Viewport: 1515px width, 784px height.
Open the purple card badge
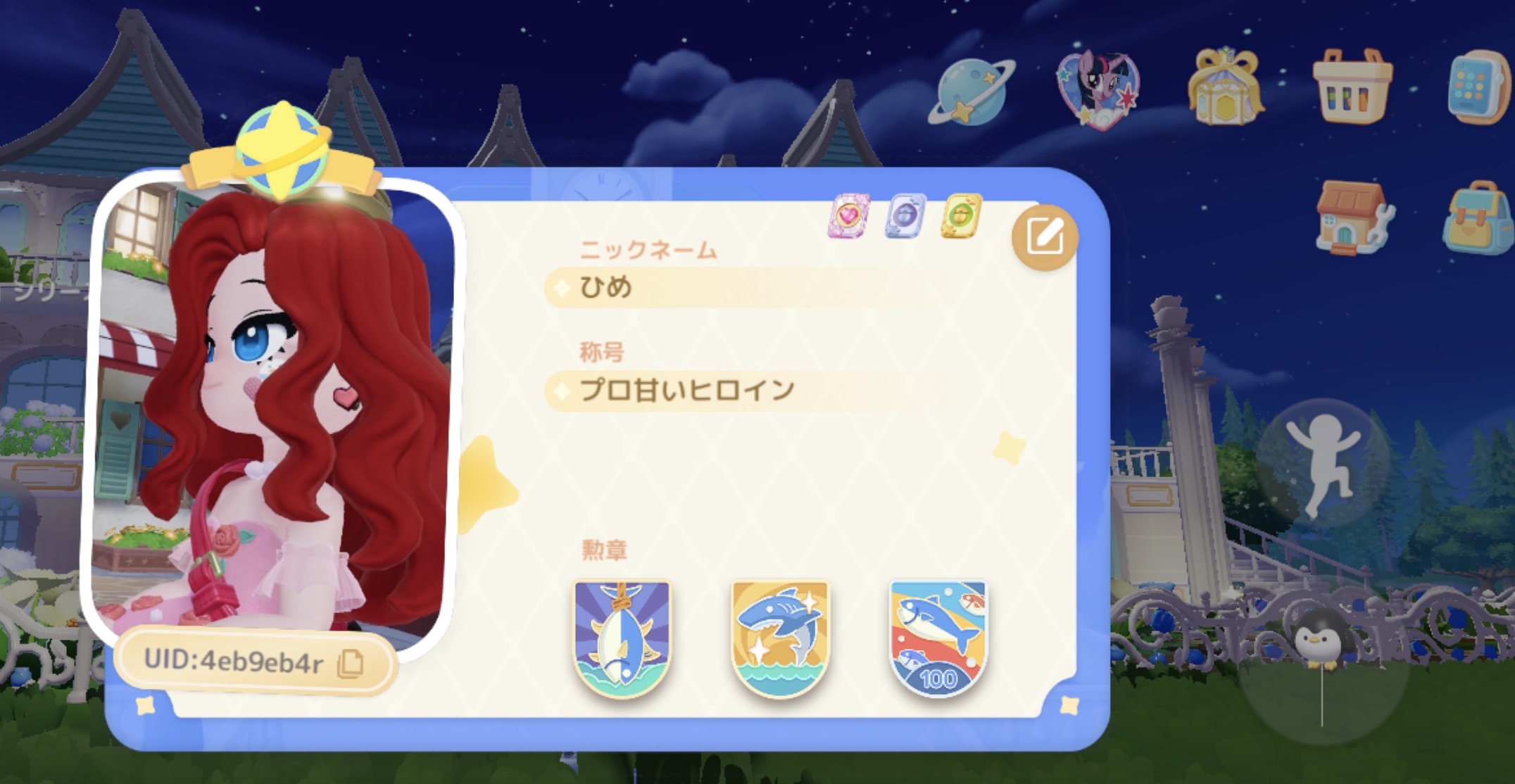click(x=905, y=216)
